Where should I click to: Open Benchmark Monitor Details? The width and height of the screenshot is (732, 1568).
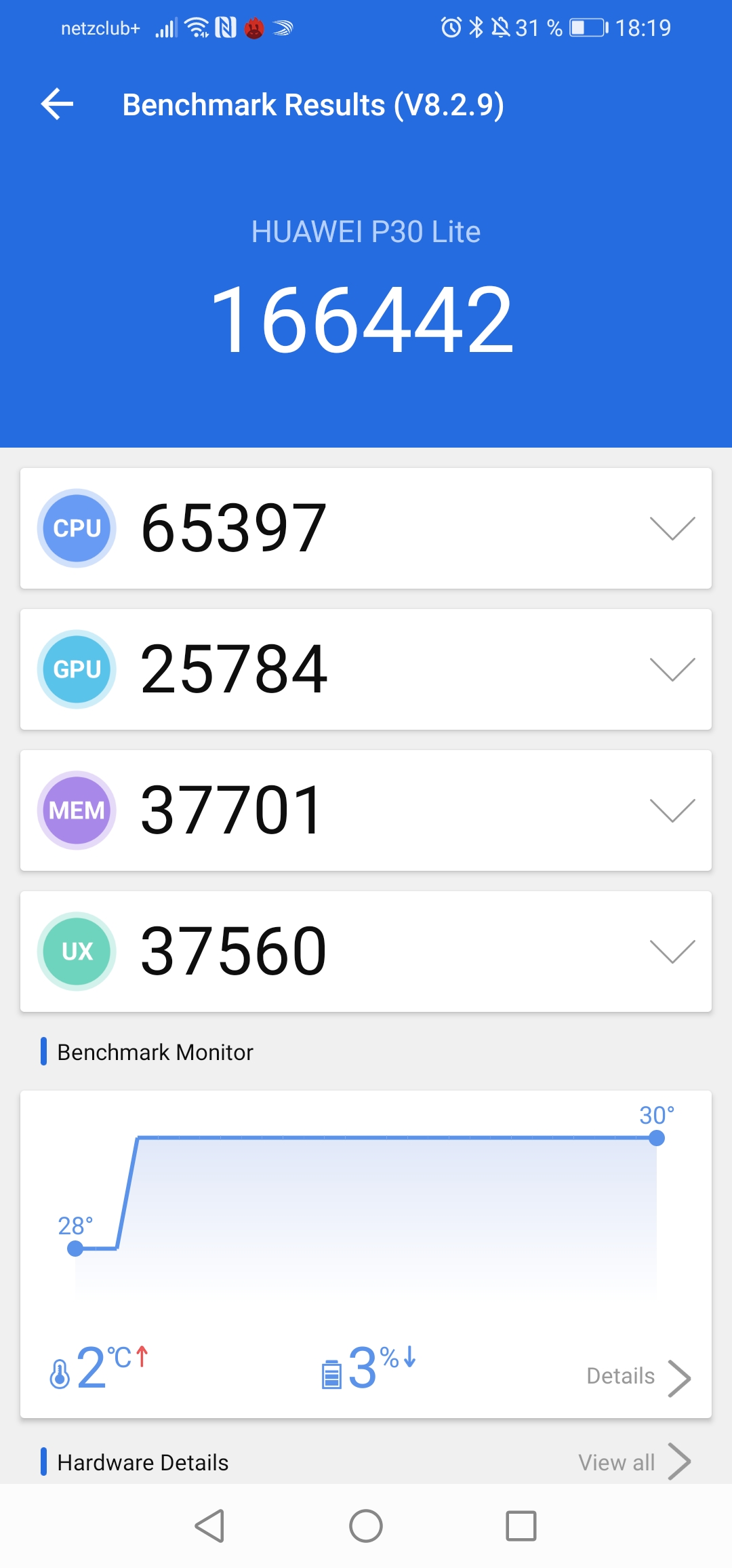pos(637,1377)
